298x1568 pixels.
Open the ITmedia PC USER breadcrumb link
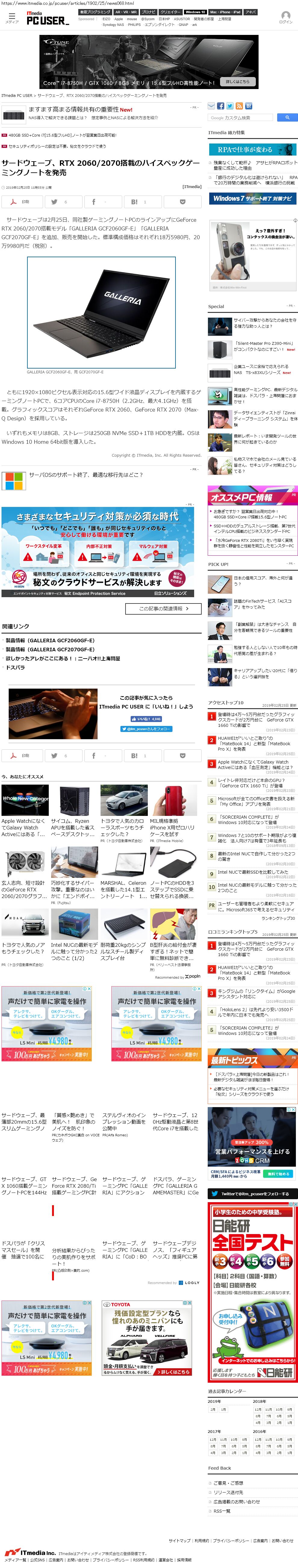[x=17, y=96]
